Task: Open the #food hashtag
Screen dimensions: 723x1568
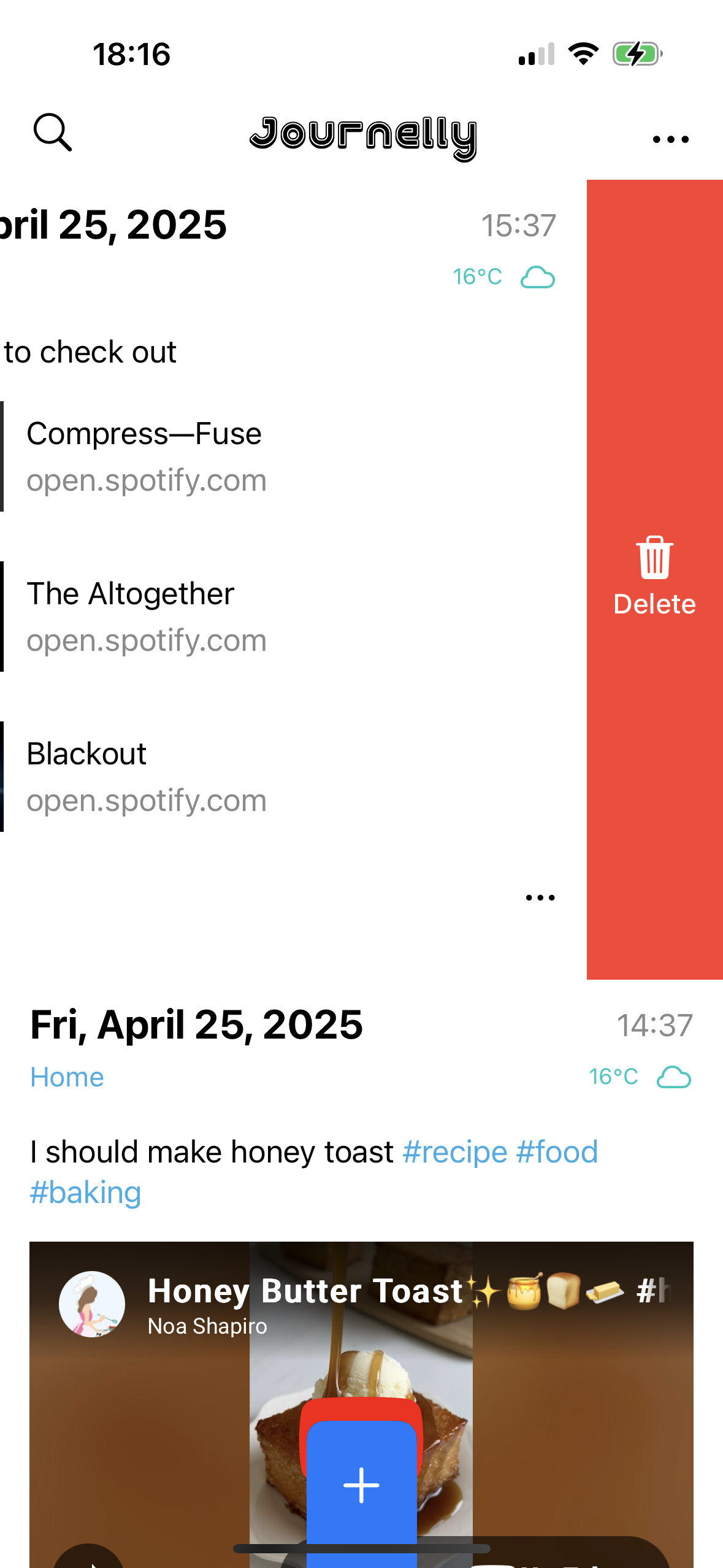Action: pyautogui.click(x=557, y=1151)
